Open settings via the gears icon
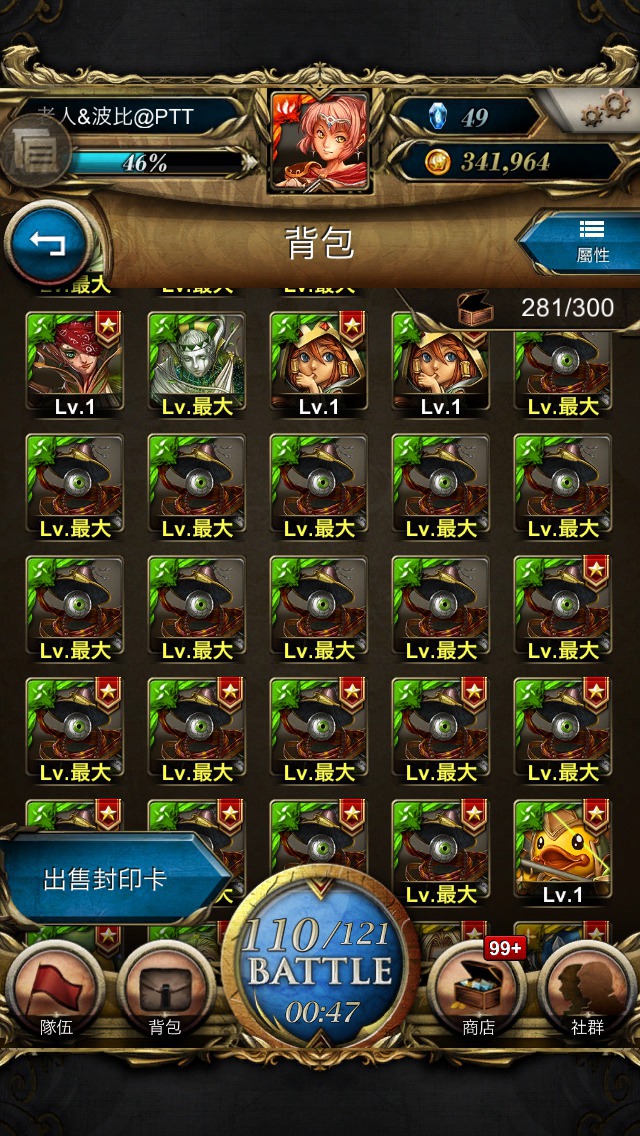Screen dimensions: 640x1136 602,109
